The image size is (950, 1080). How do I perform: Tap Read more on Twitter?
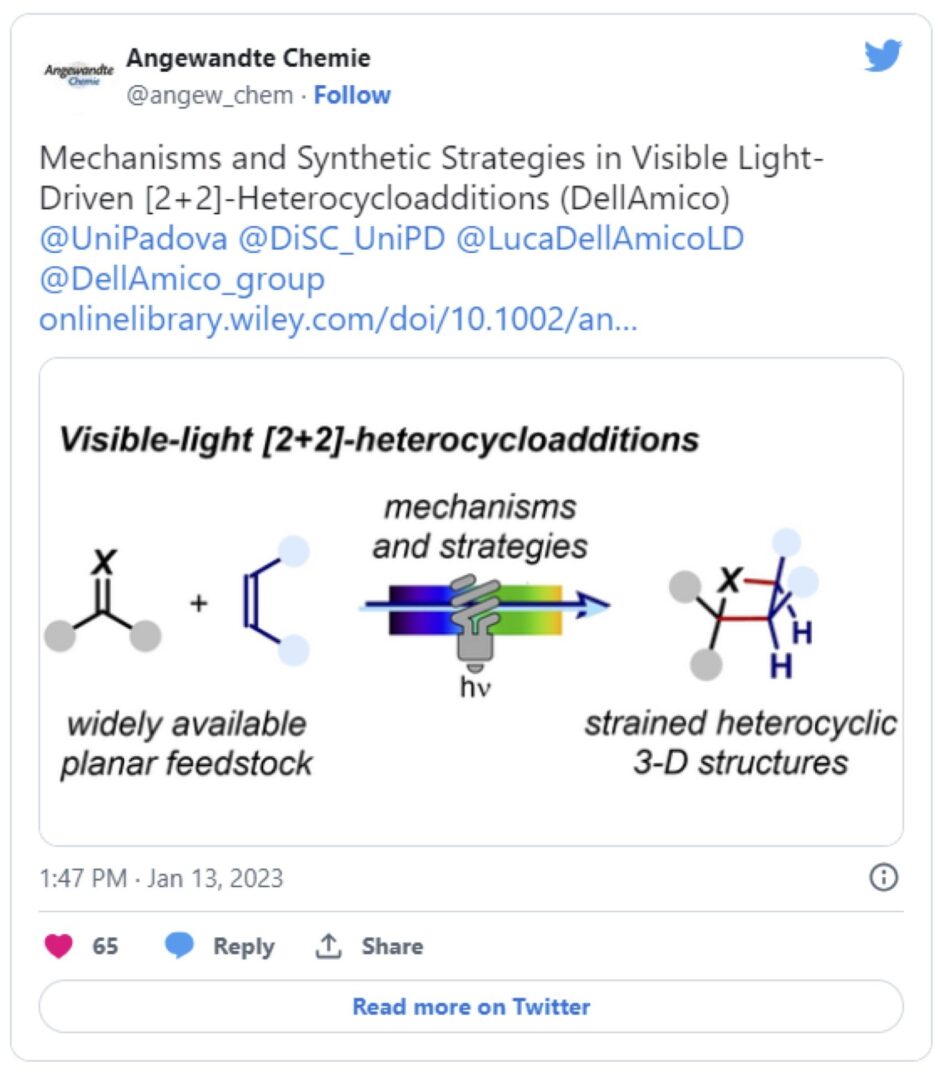471,1006
